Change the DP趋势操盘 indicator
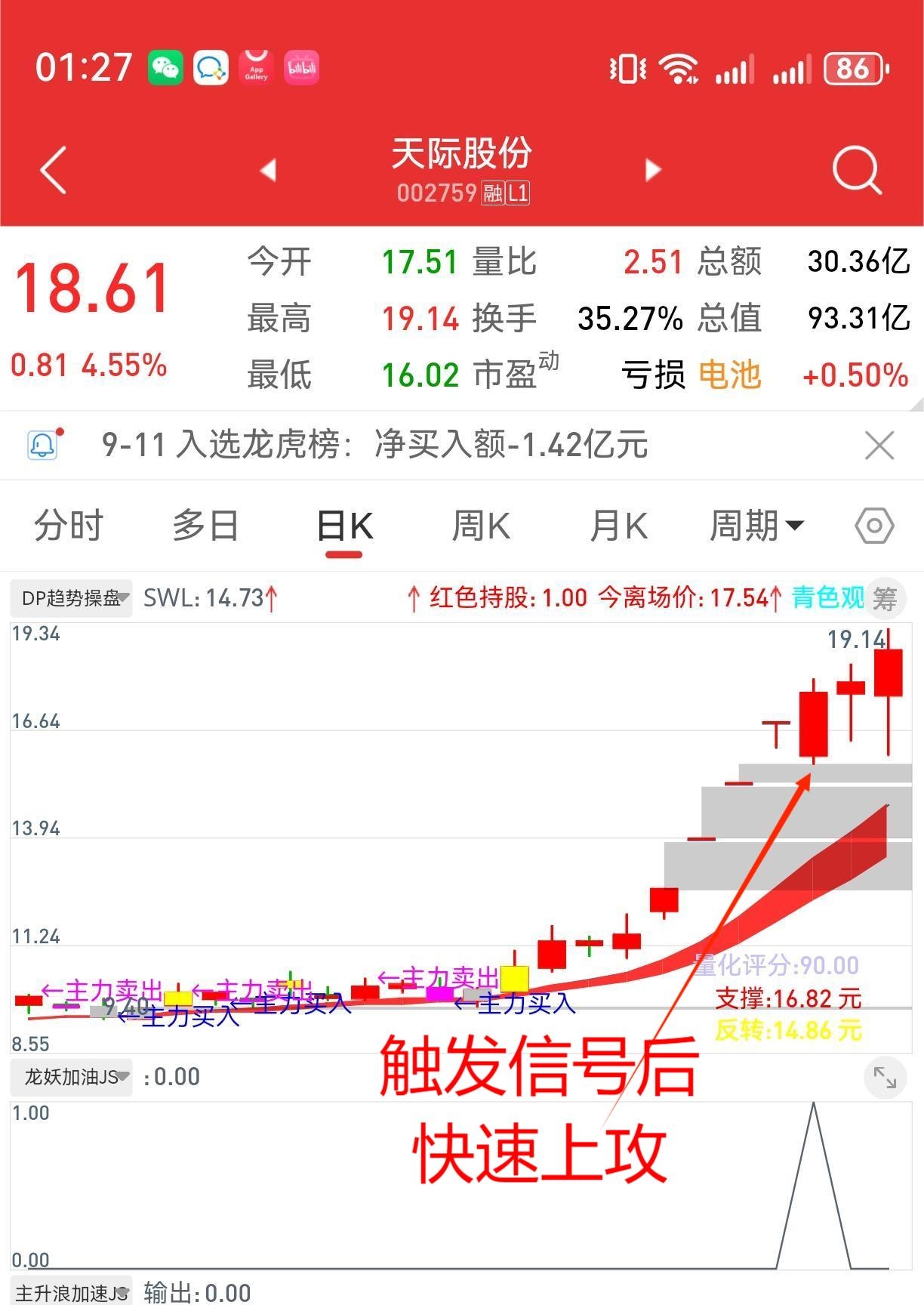Viewport: 924px width, 1305px height. click(x=72, y=599)
